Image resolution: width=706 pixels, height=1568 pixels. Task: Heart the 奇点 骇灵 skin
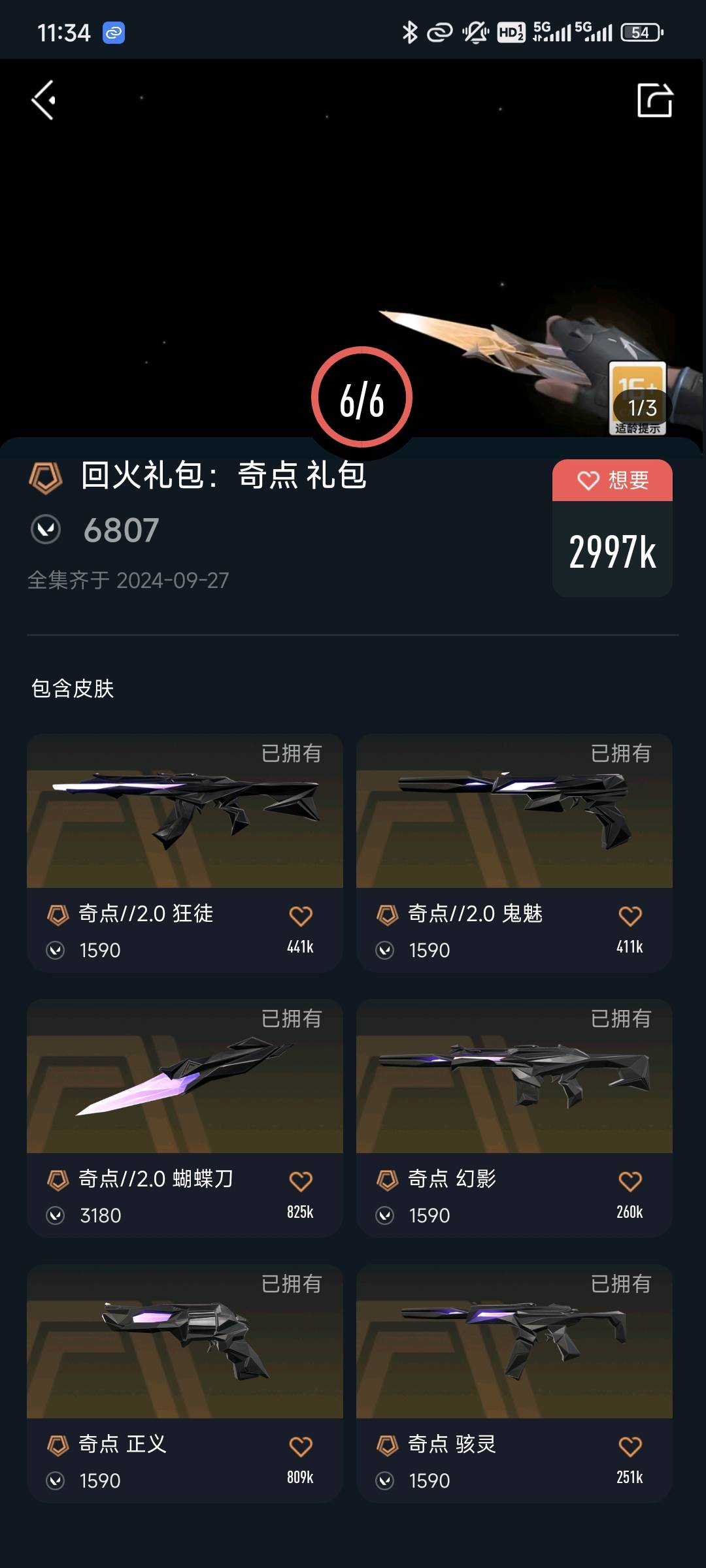click(x=630, y=1446)
